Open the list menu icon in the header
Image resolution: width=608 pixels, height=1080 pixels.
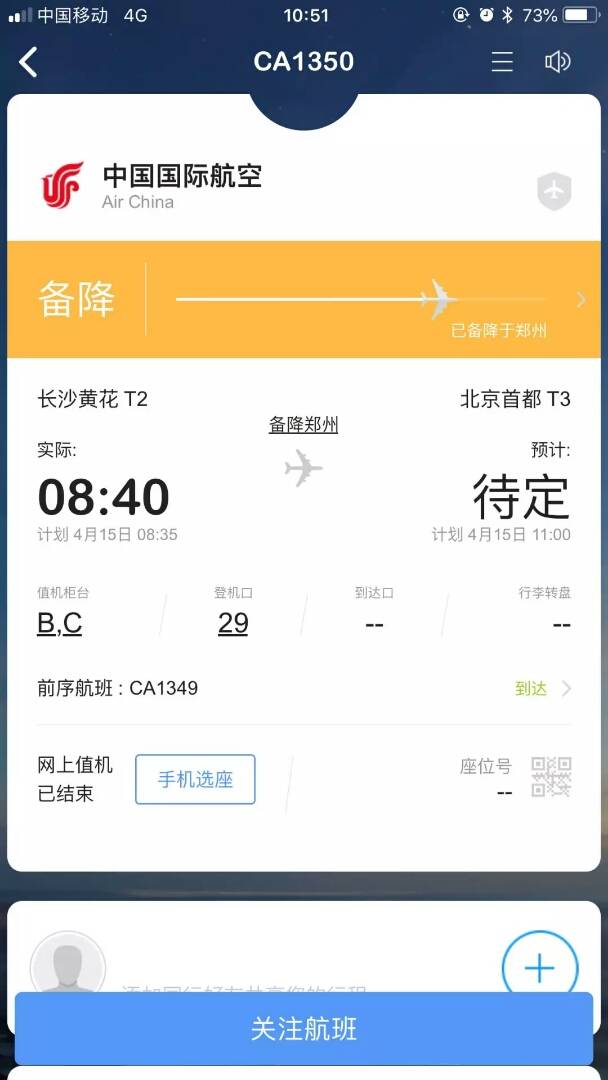point(502,62)
